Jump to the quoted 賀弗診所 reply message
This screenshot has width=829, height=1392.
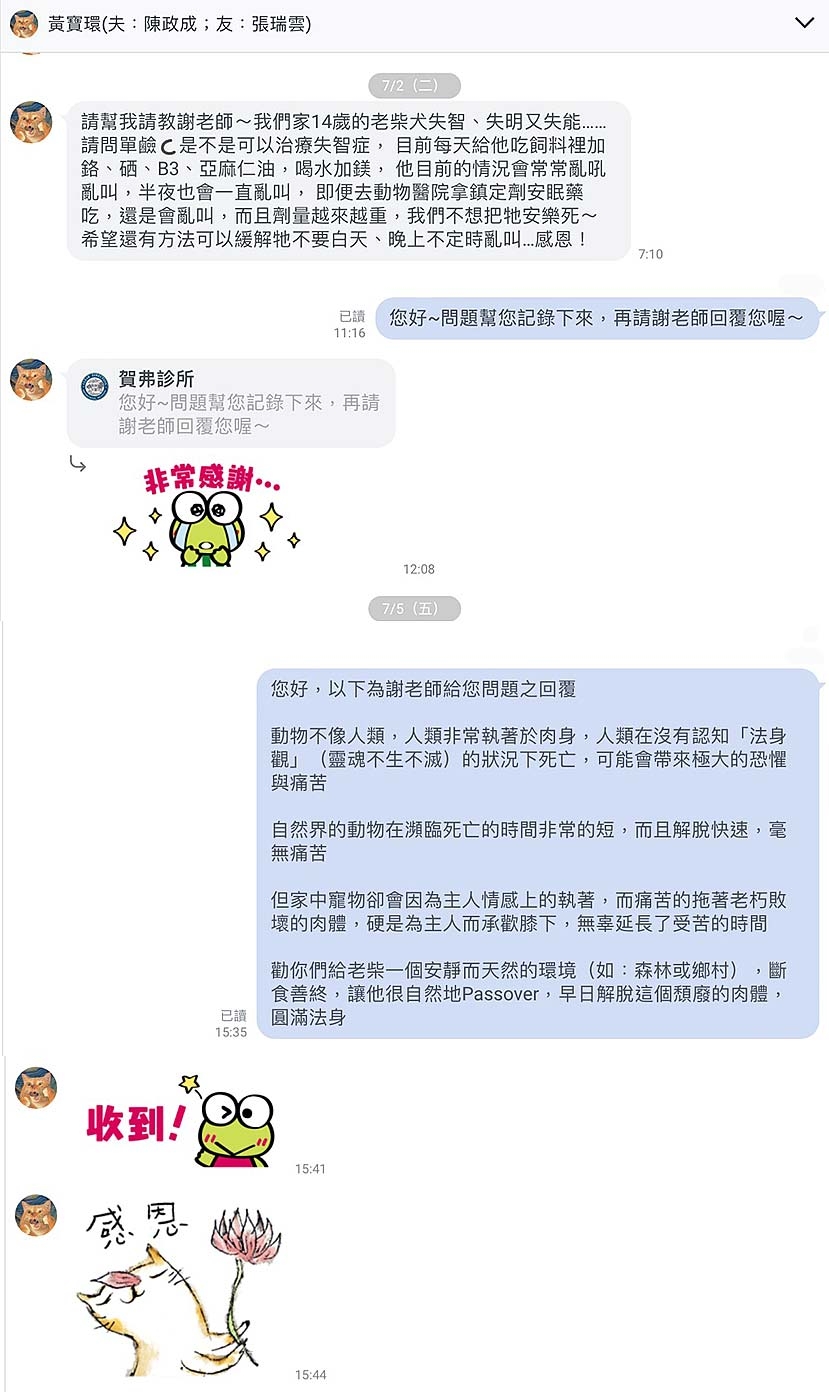click(x=231, y=403)
